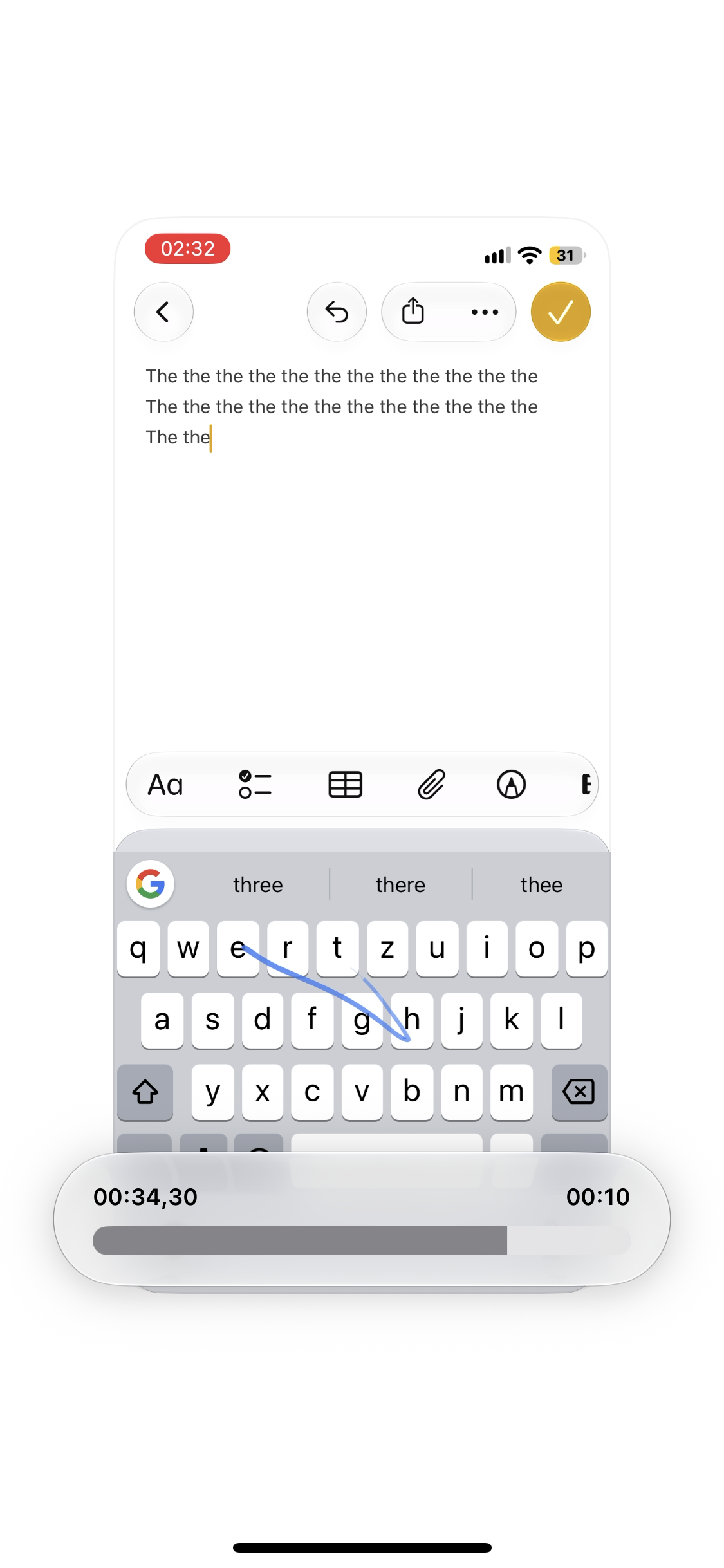The image size is (724, 1568).
Task: Share this note
Action: point(413,312)
